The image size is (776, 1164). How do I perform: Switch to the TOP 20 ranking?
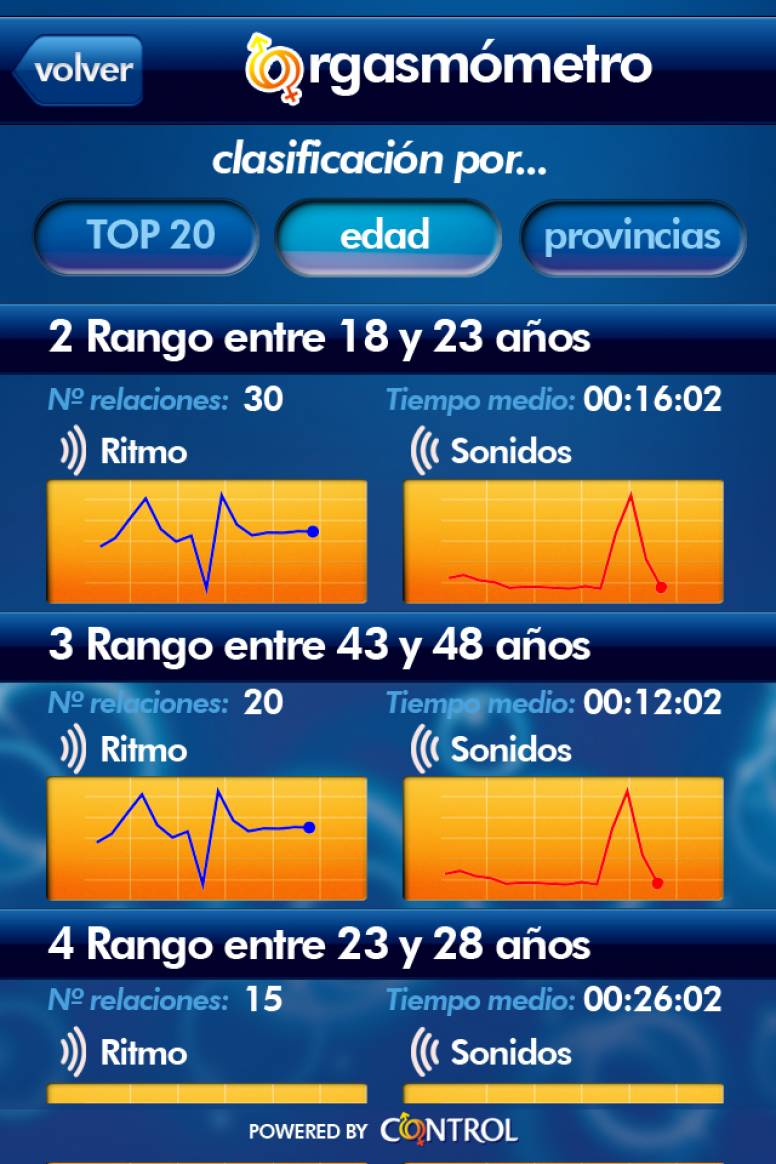point(148,236)
